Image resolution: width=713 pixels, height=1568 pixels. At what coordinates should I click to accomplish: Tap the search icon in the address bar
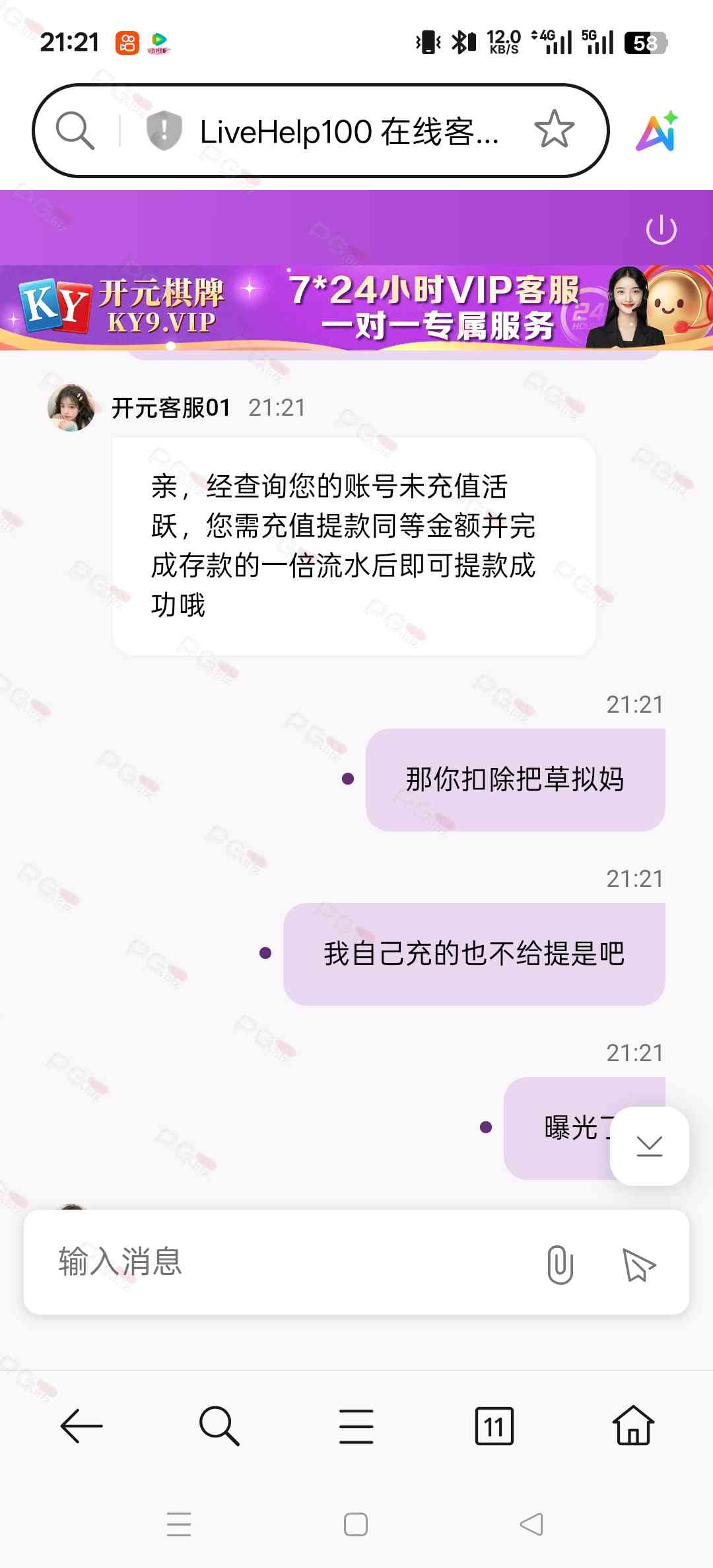click(75, 131)
